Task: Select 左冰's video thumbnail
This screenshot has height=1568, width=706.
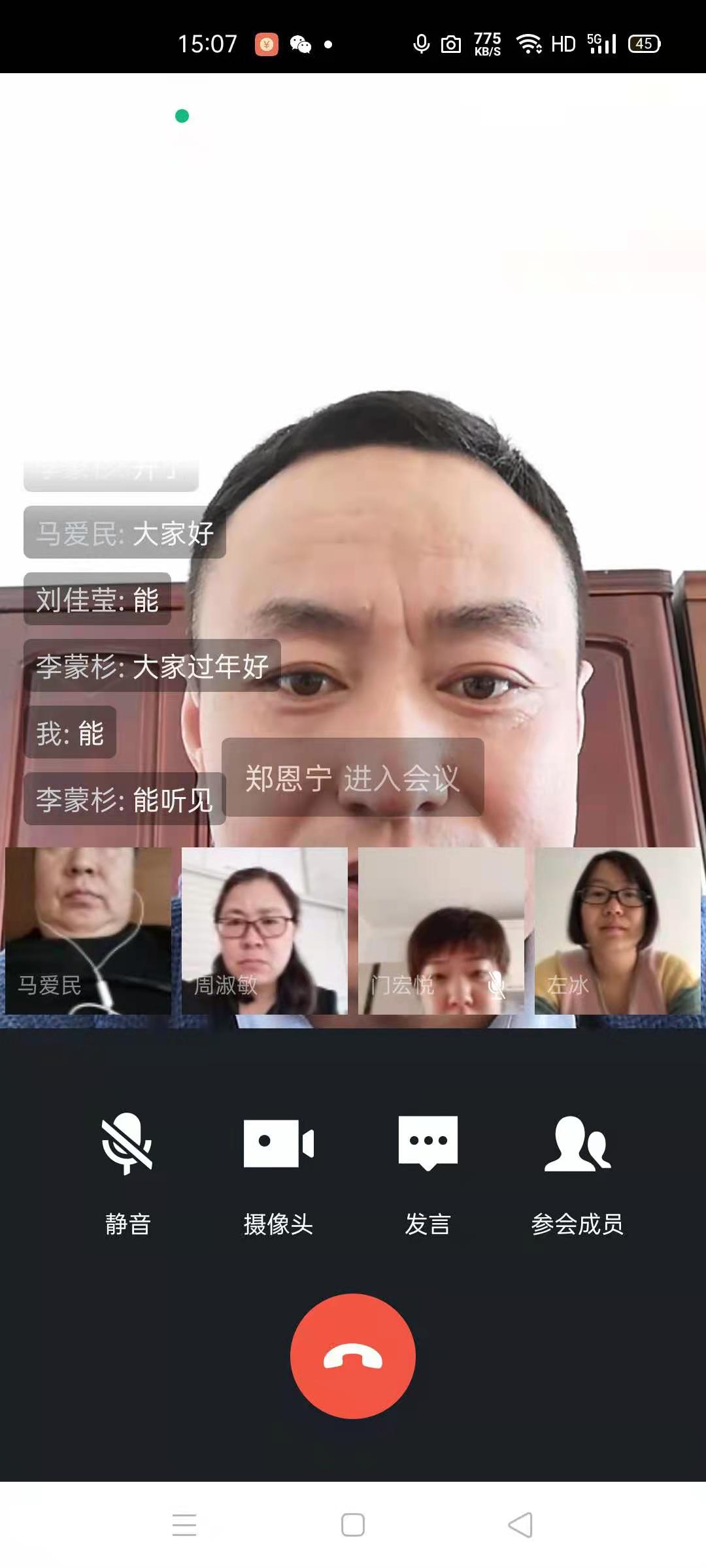Action: (x=618, y=930)
